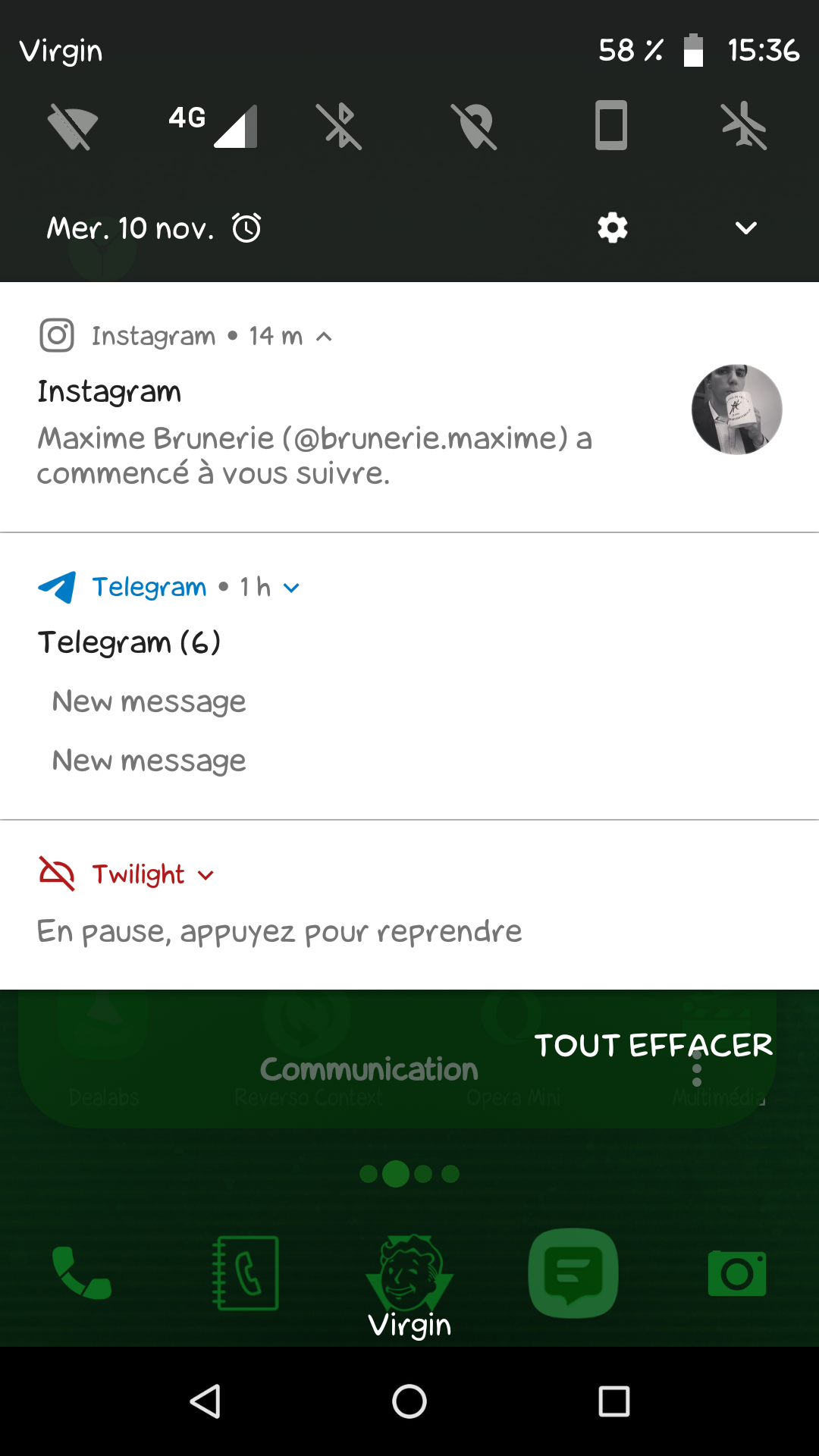Expand the Twilight notification

coord(205,874)
